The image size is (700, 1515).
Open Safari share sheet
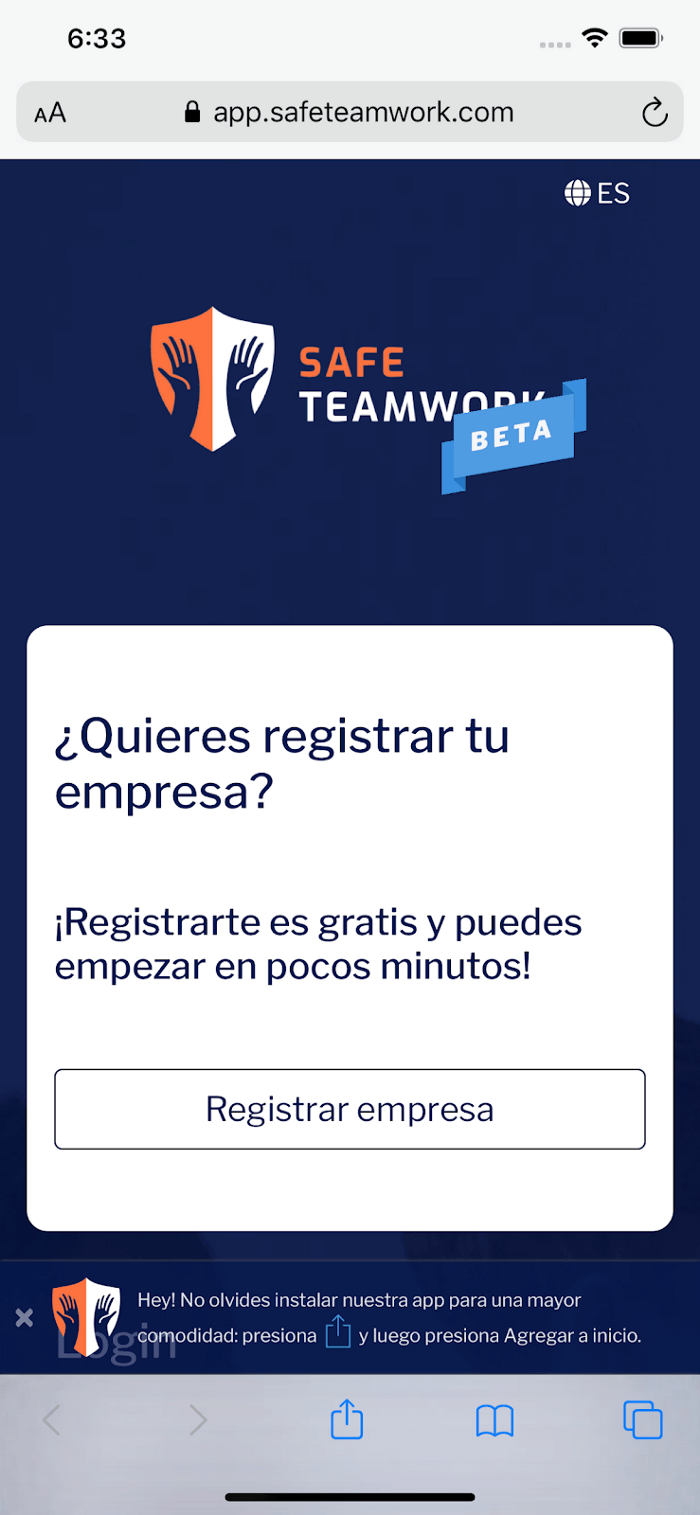347,1420
